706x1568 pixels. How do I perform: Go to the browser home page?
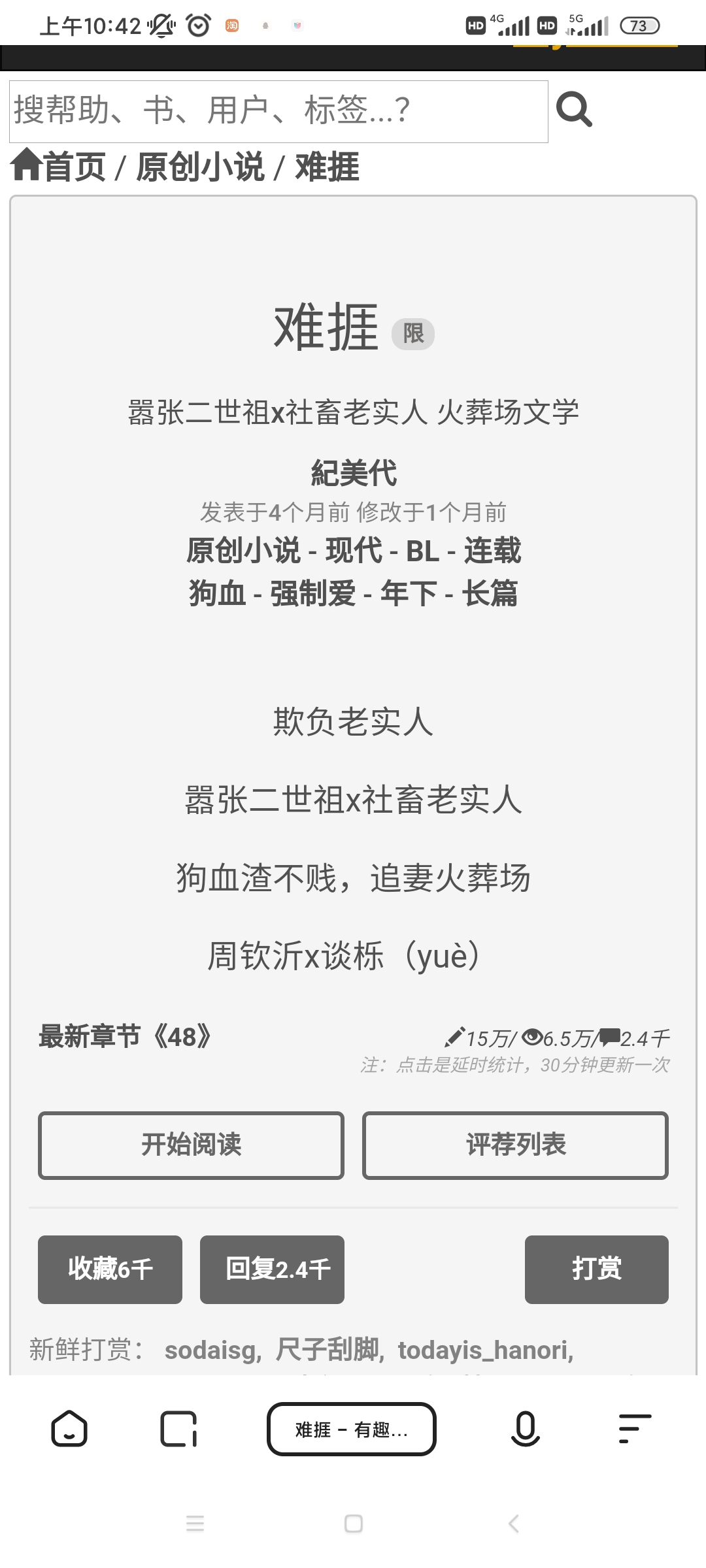[x=69, y=1429]
